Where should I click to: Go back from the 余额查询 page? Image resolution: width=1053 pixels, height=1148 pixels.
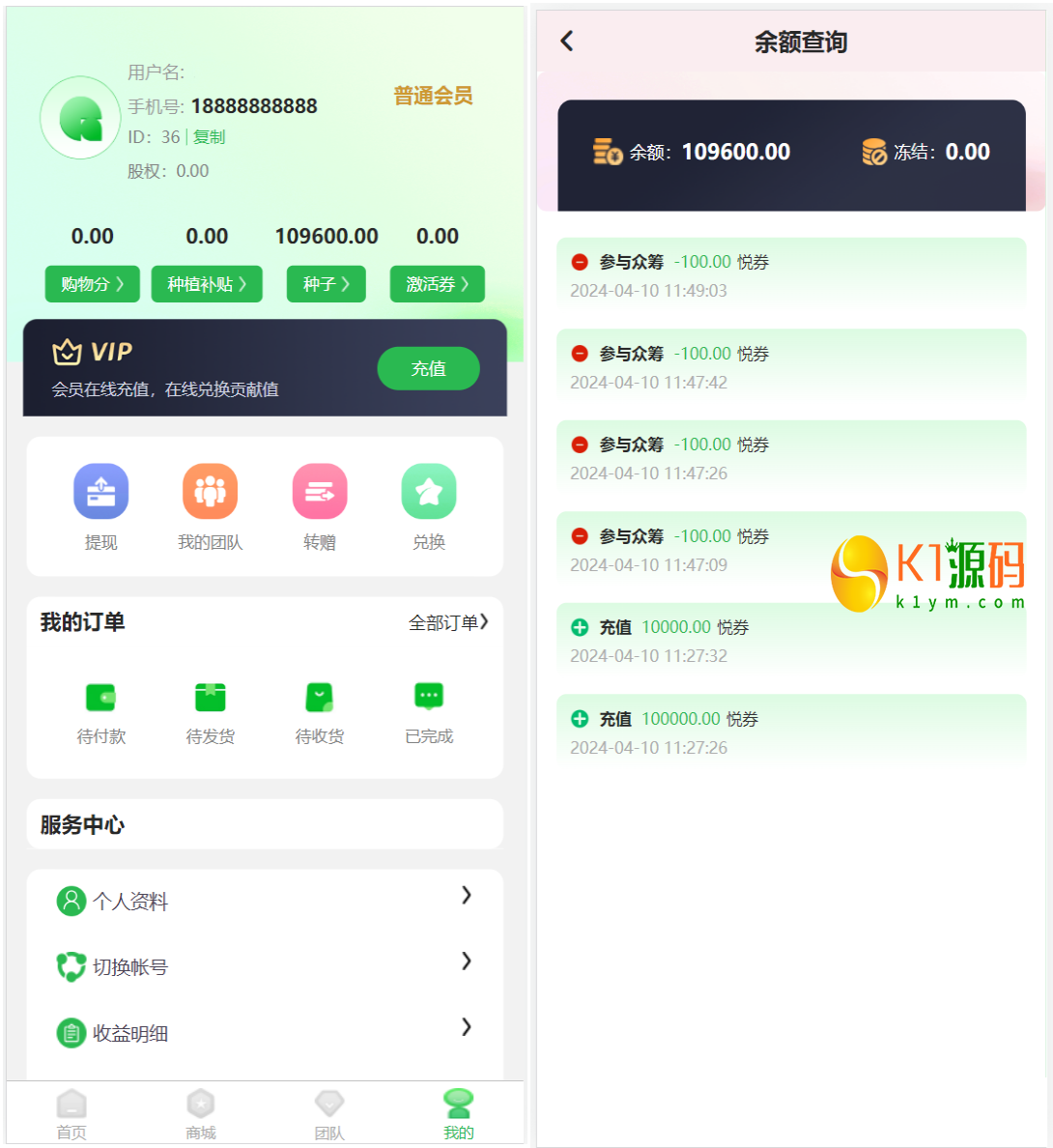pyautogui.click(x=567, y=41)
